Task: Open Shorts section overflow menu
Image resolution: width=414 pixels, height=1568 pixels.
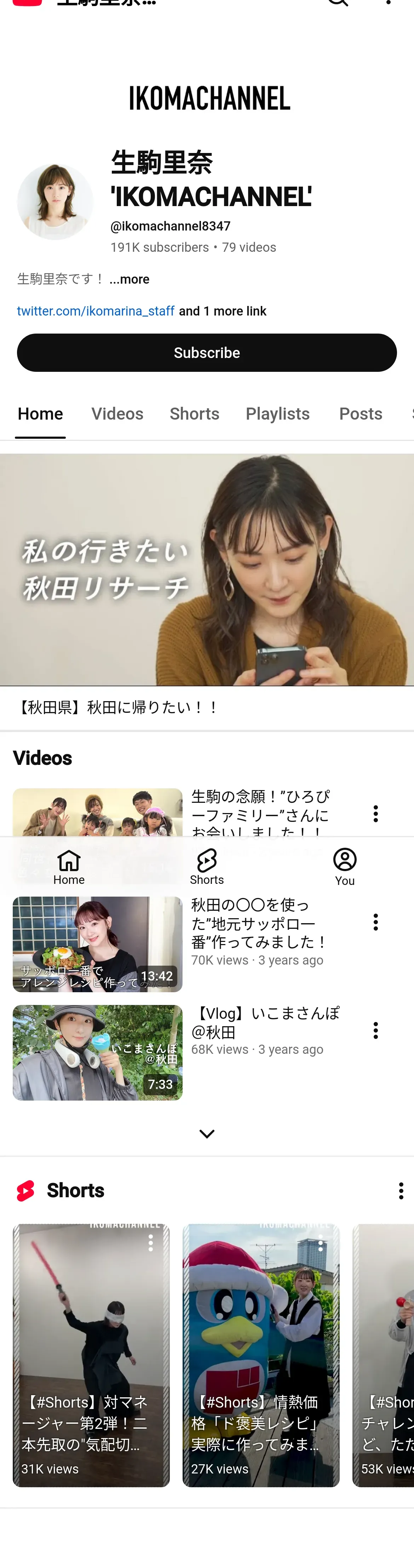Action: [x=401, y=1191]
